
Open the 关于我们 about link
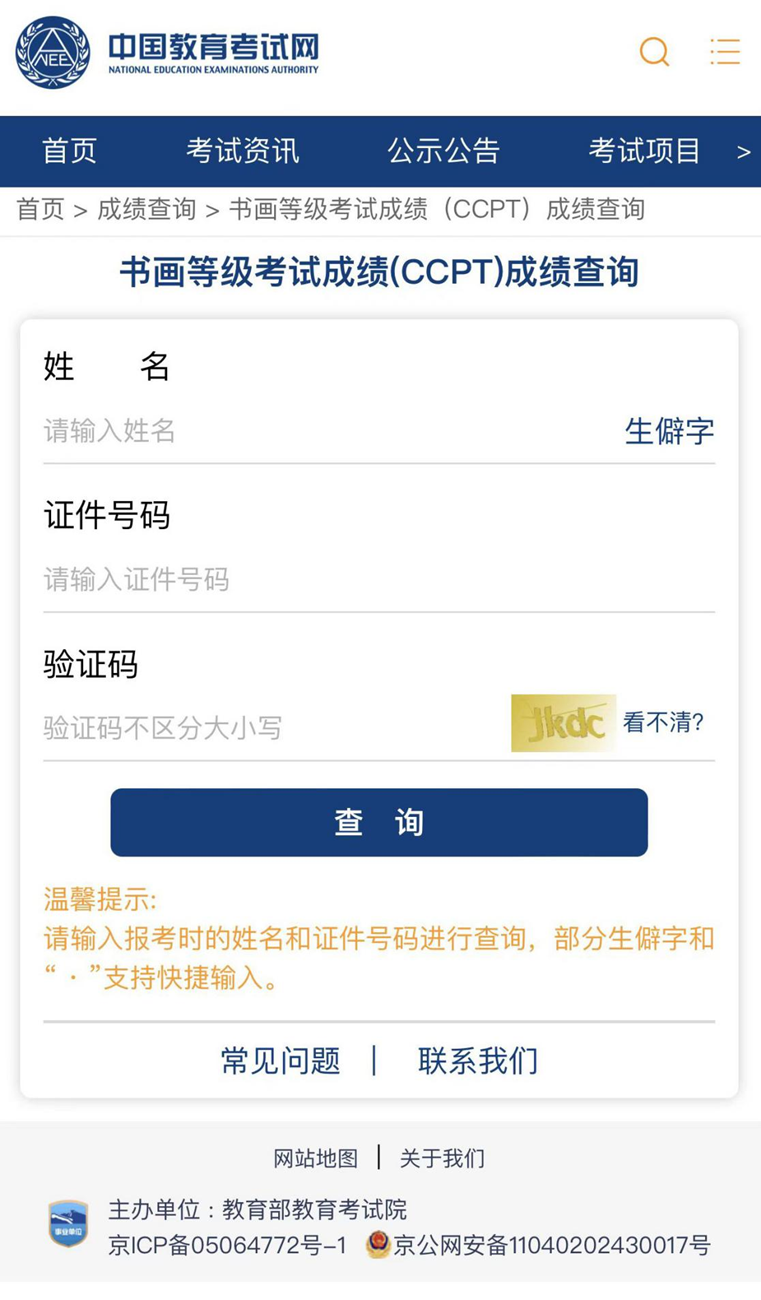pos(442,1158)
